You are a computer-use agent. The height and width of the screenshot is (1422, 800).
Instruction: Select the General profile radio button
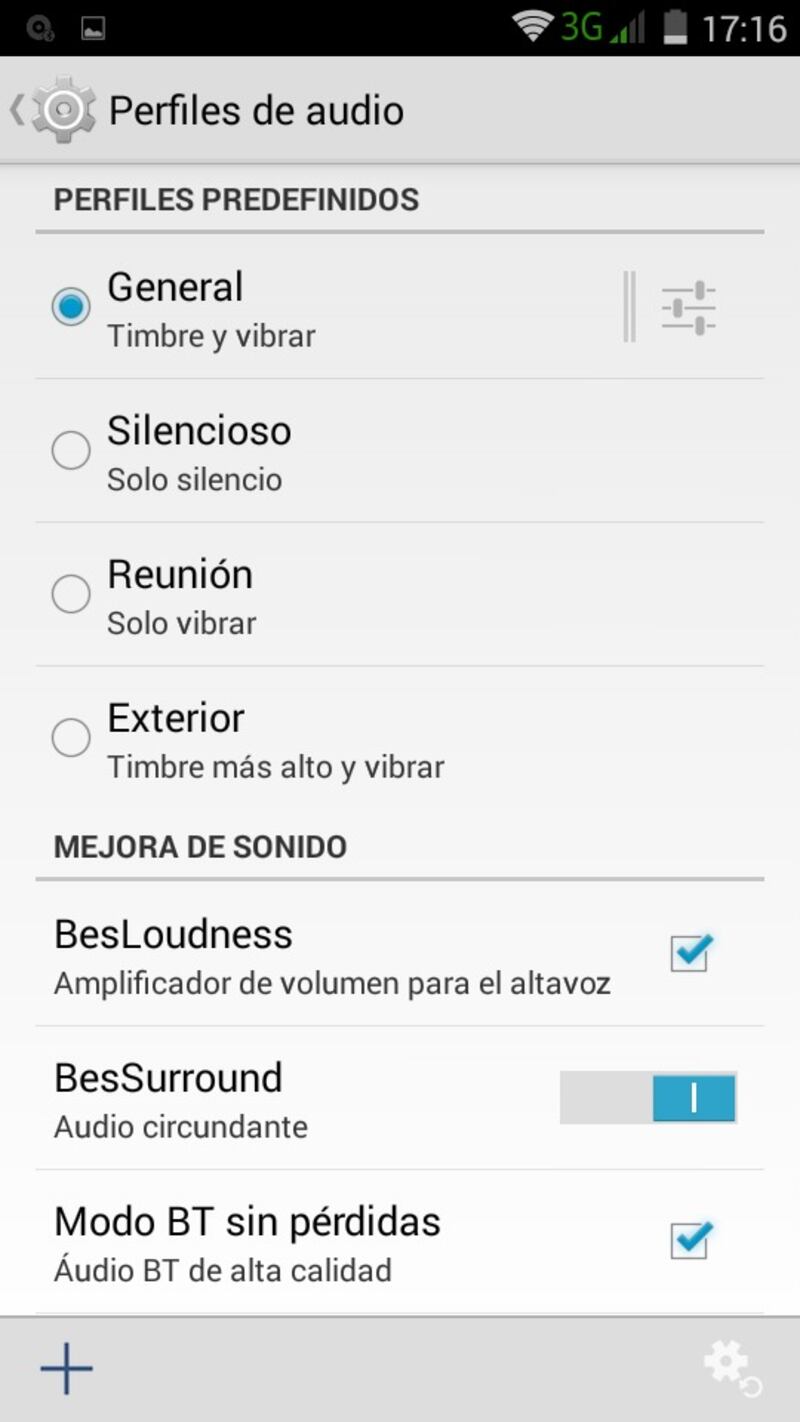pyautogui.click(x=71, y=307)
